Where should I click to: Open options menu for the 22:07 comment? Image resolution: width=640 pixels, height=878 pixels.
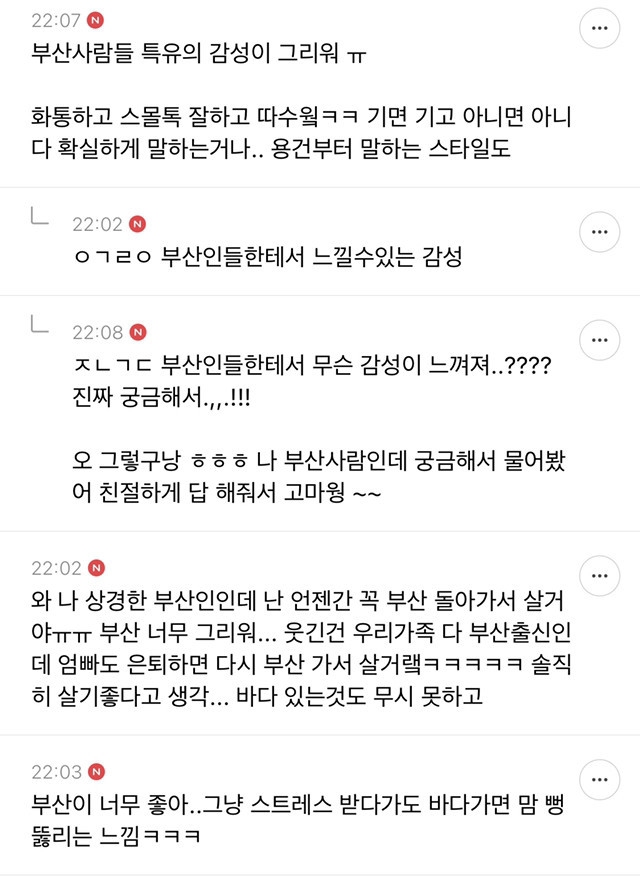click(599, 28)
